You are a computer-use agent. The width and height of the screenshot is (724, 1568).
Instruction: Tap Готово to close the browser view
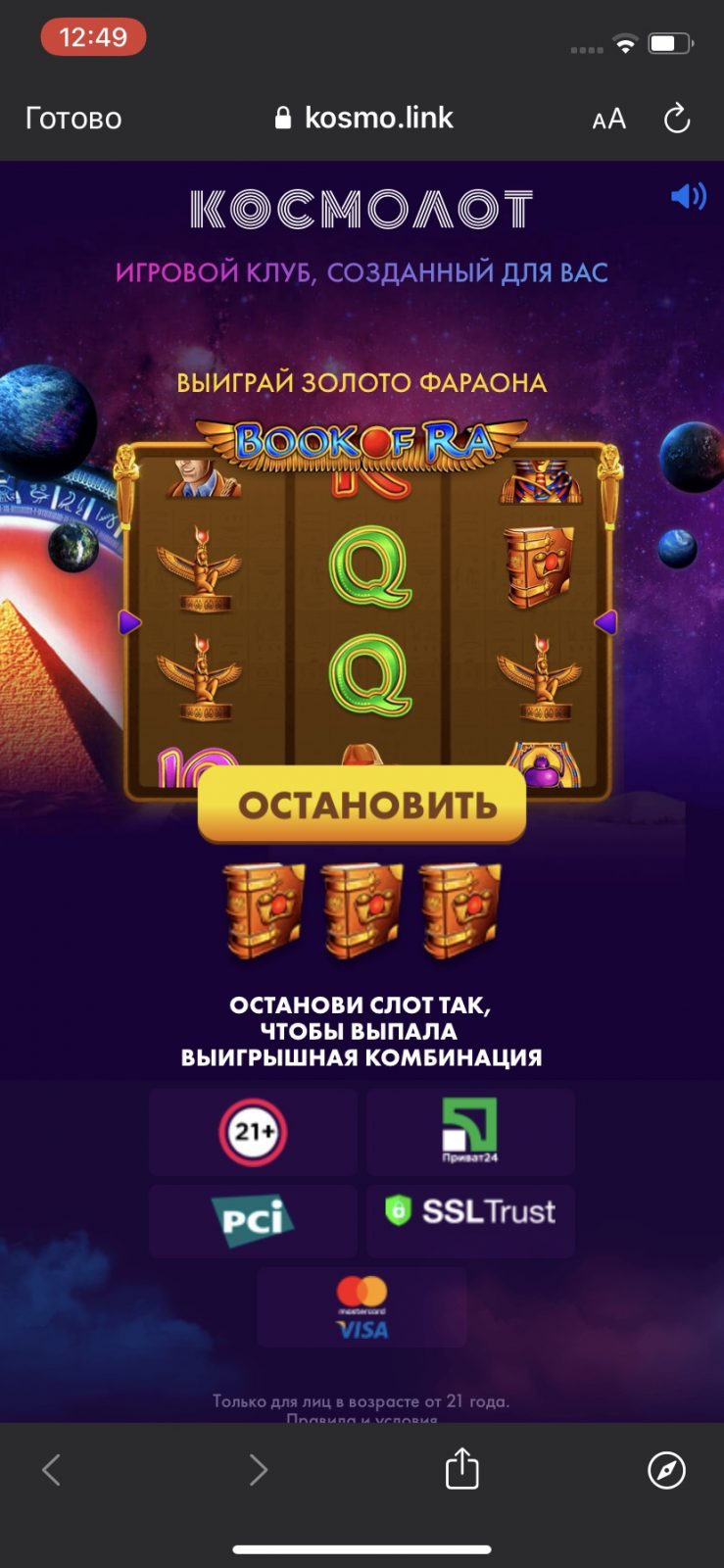[x=73, y=119]
